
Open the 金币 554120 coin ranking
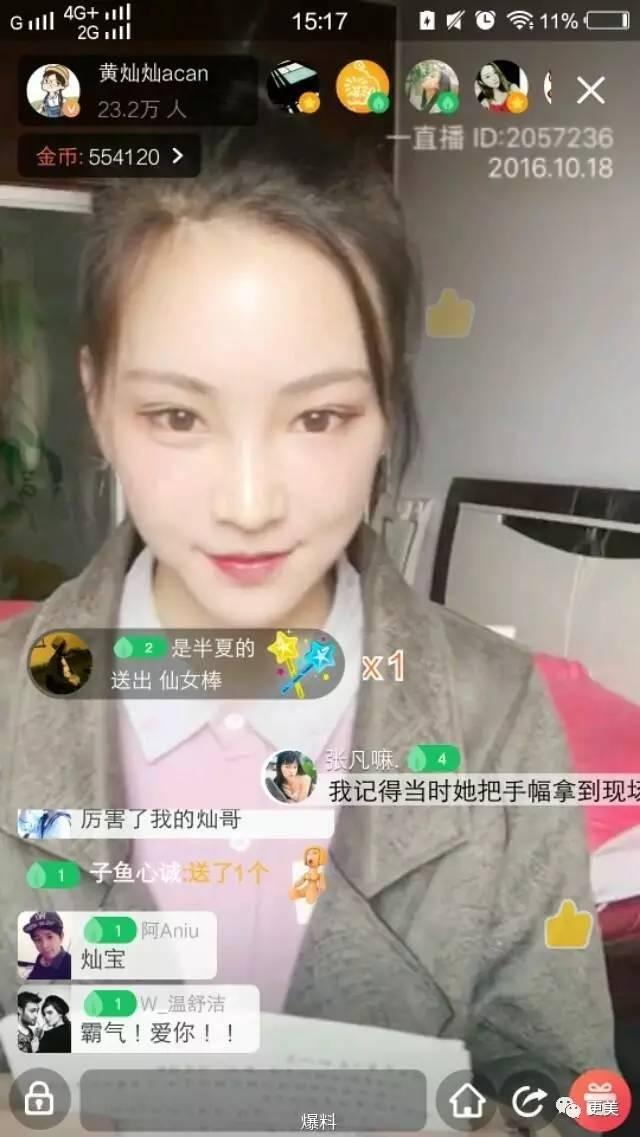click(x=109, y=156)
